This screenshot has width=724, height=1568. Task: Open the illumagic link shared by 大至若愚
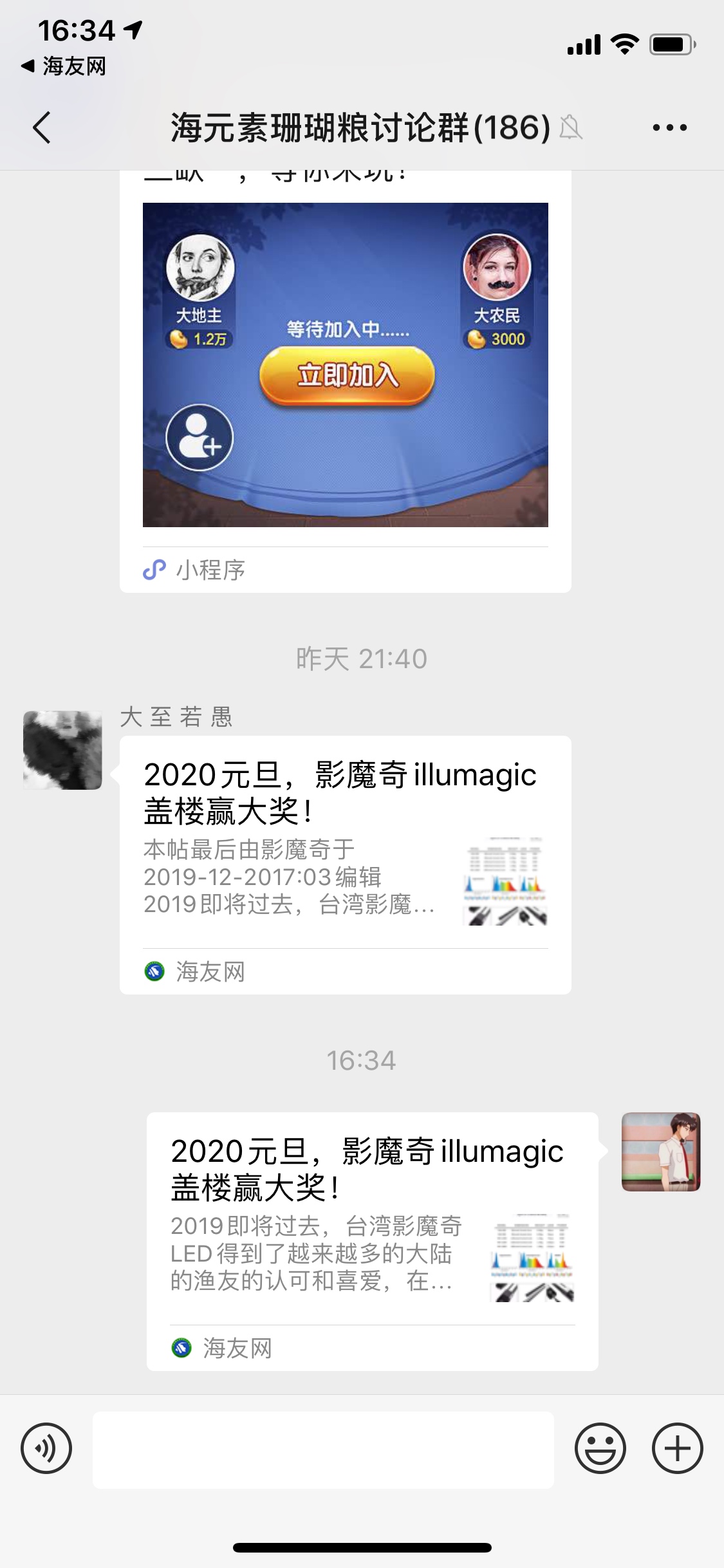(345, 863)
